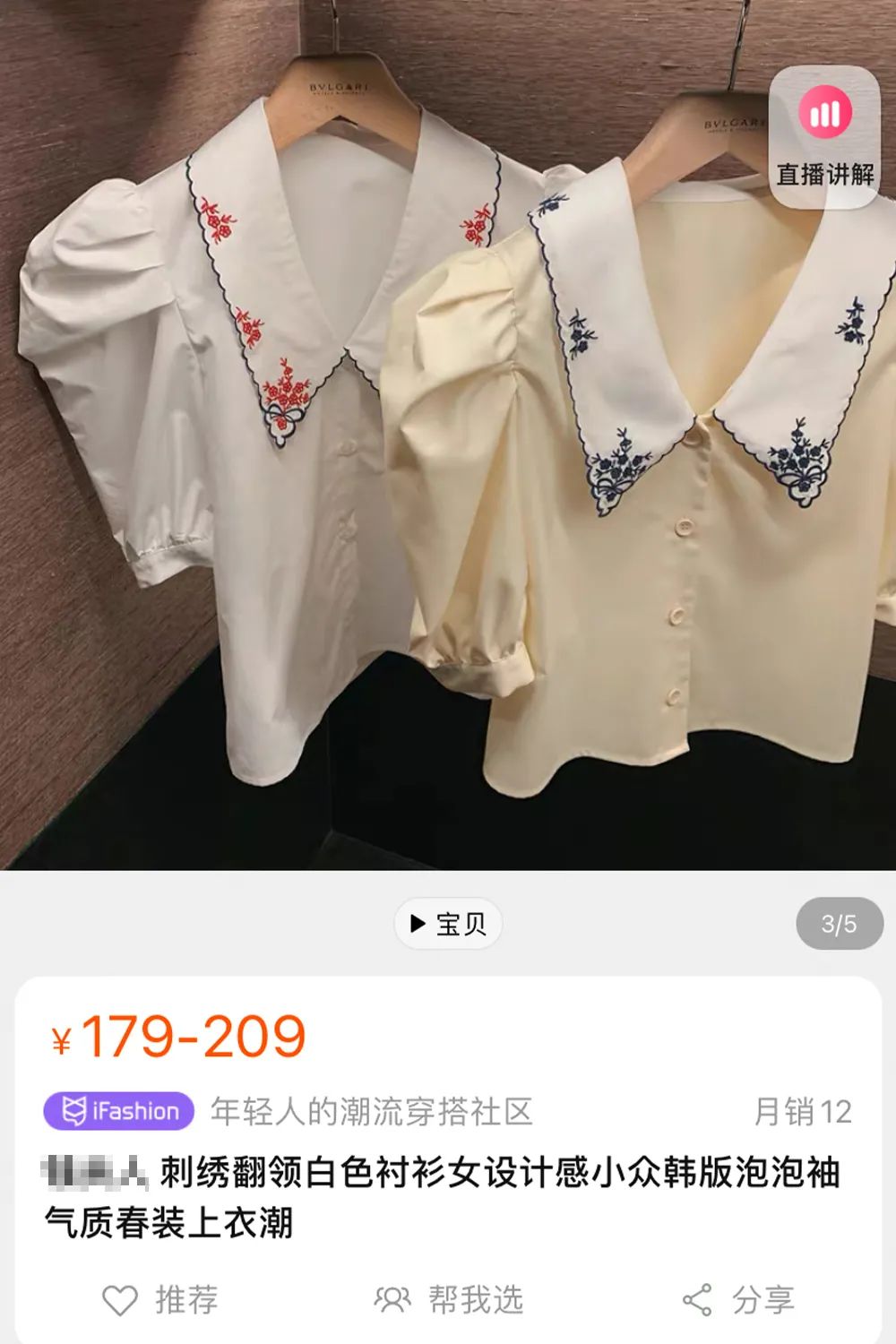Open 年轻人的潮流穿搭社区 community link
This screenshot has width=896, height=1344.
click(372, 1110)
